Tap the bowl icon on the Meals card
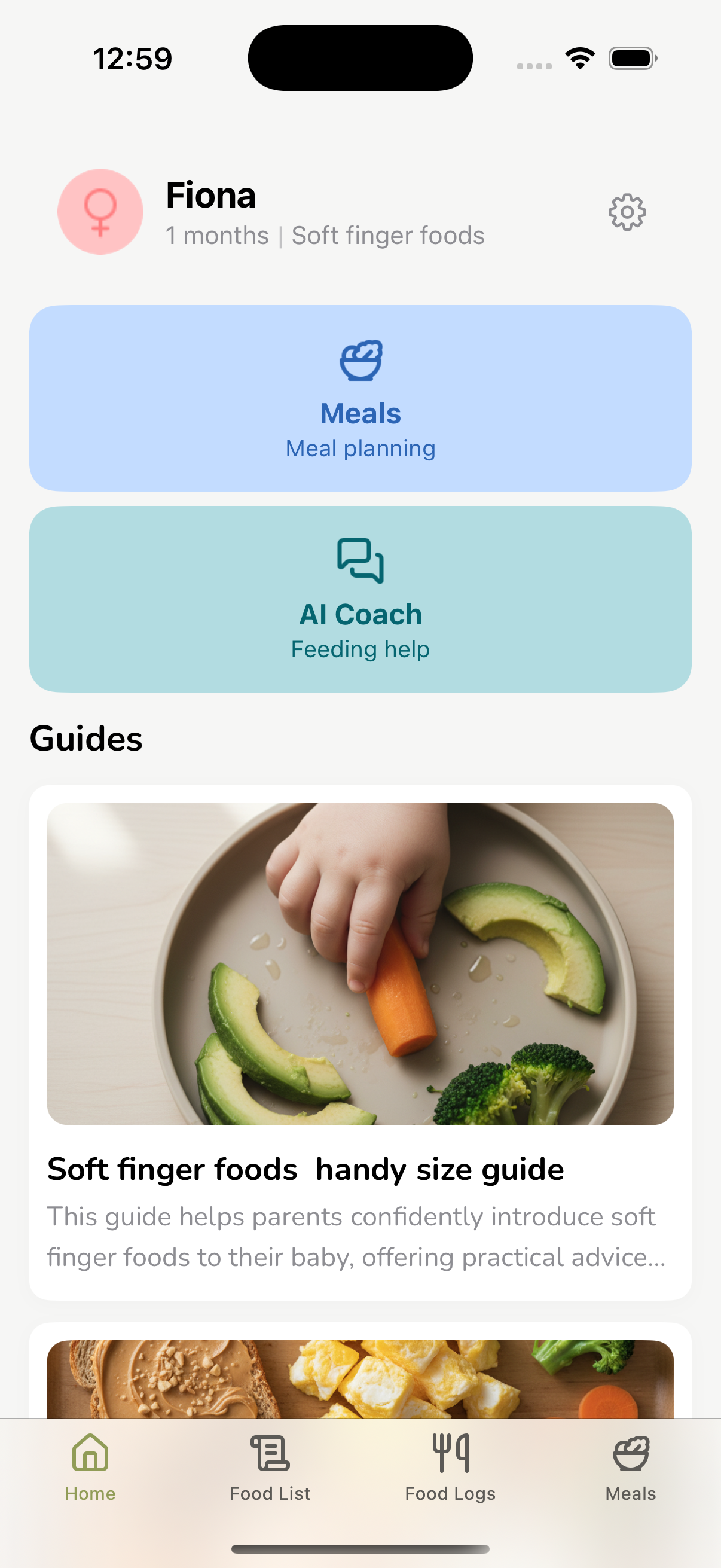 (360, 361)
